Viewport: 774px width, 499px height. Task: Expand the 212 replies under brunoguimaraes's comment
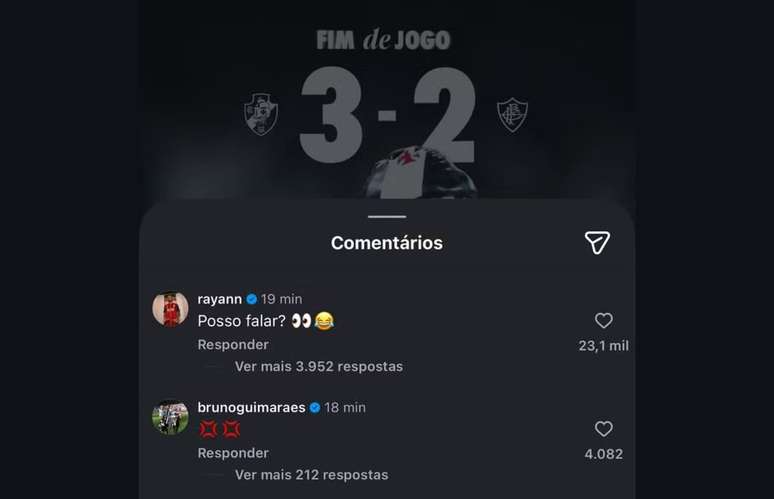click(311, 475)
